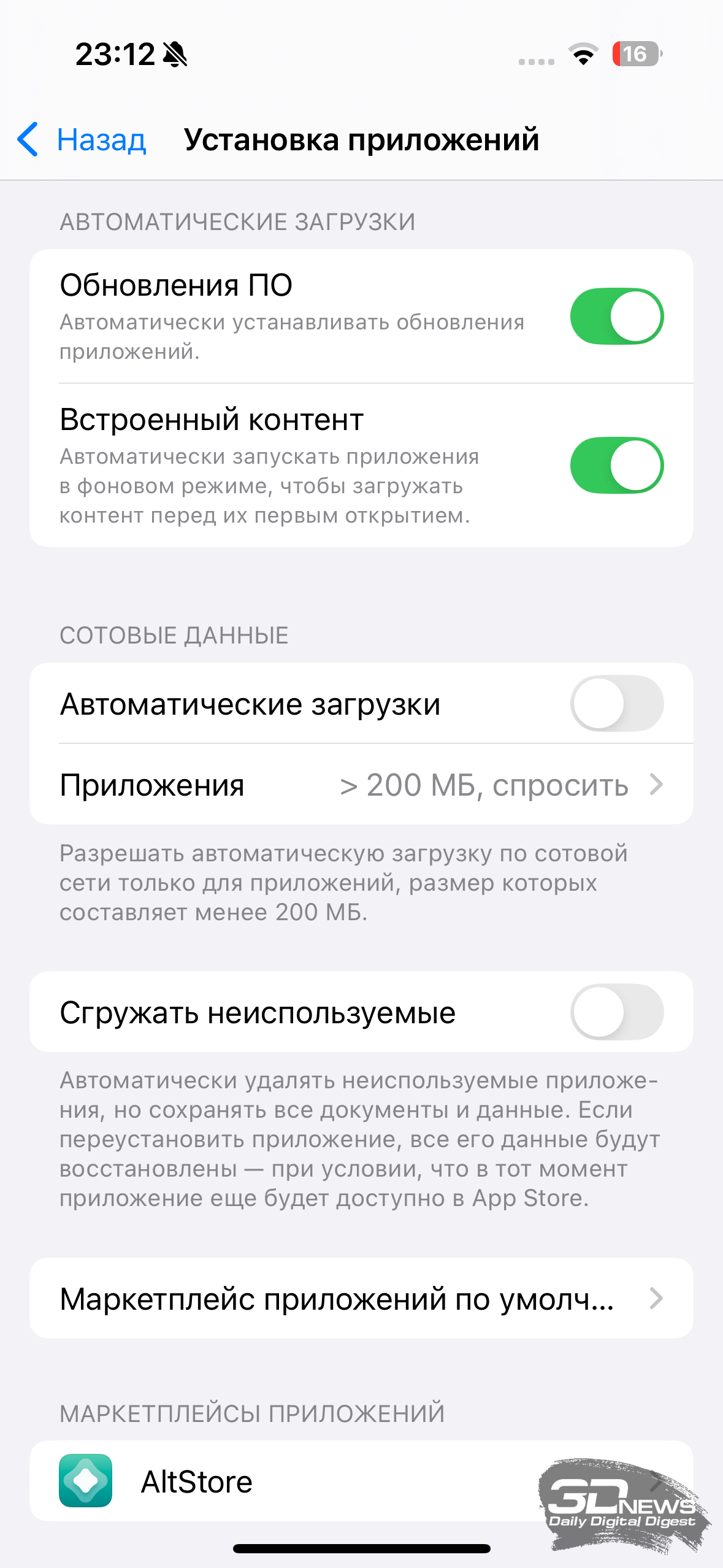The image size is (723, 1568).
Task: Turn on Сгружать неиспользуемые
Action: tap(617, 1012)
